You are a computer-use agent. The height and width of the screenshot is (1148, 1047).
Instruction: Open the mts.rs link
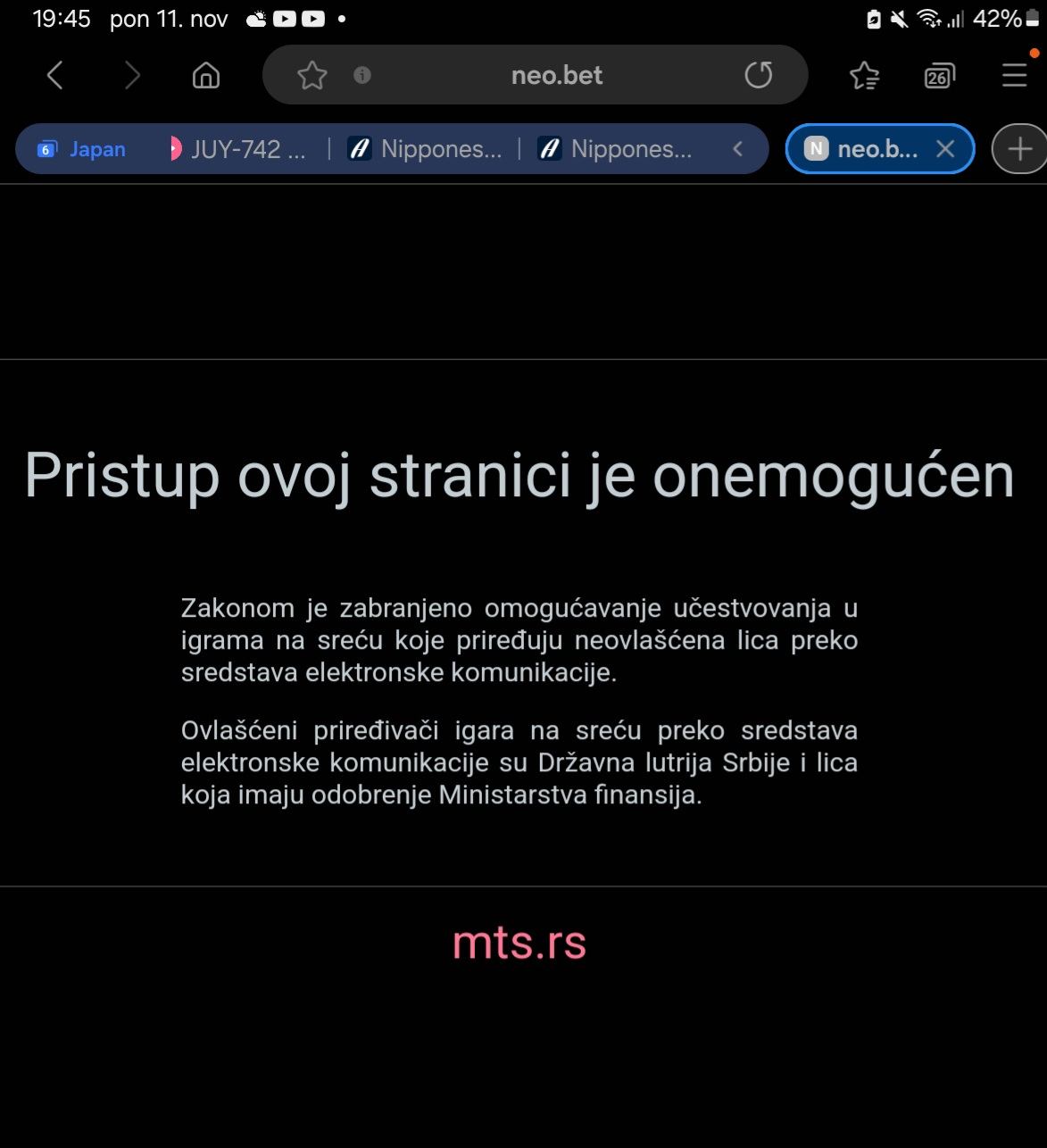[520, 944]
